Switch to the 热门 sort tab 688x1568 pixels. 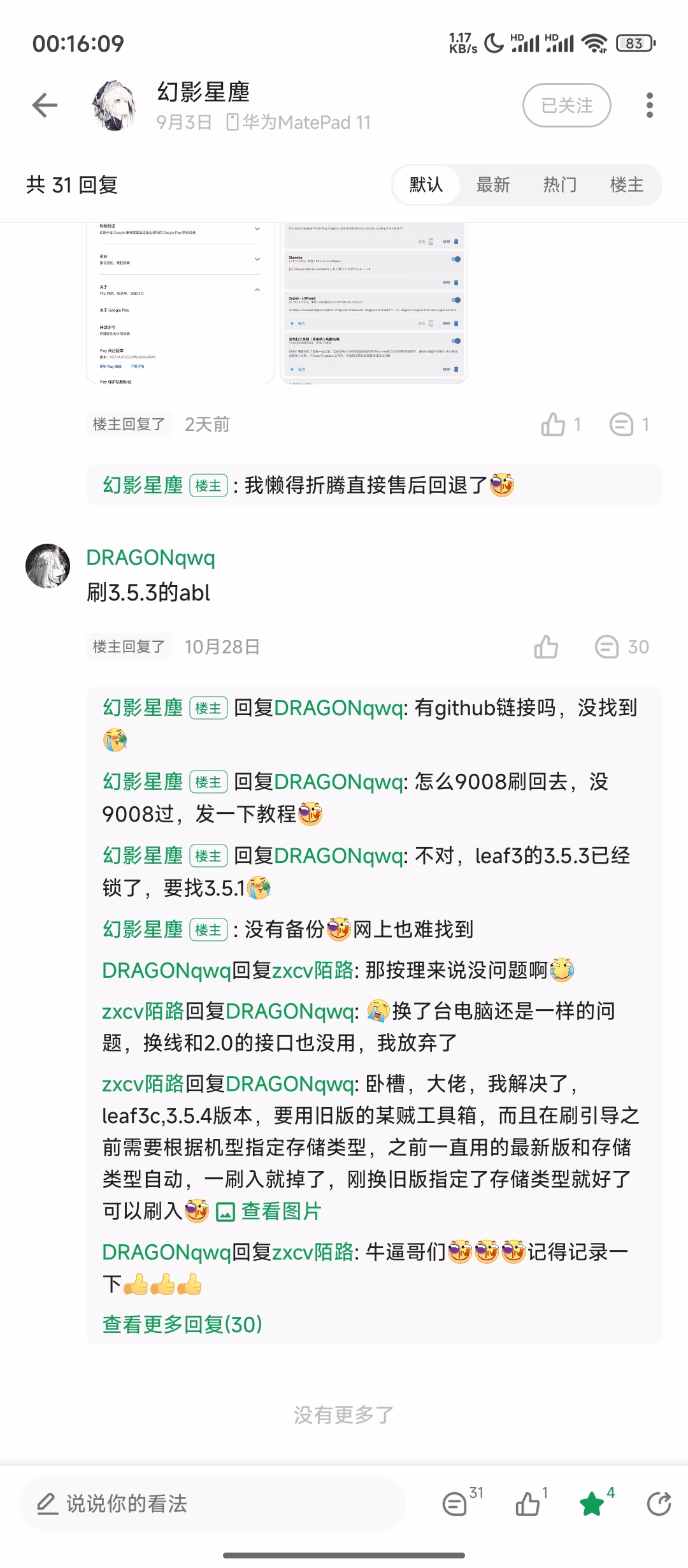[560, 185]
